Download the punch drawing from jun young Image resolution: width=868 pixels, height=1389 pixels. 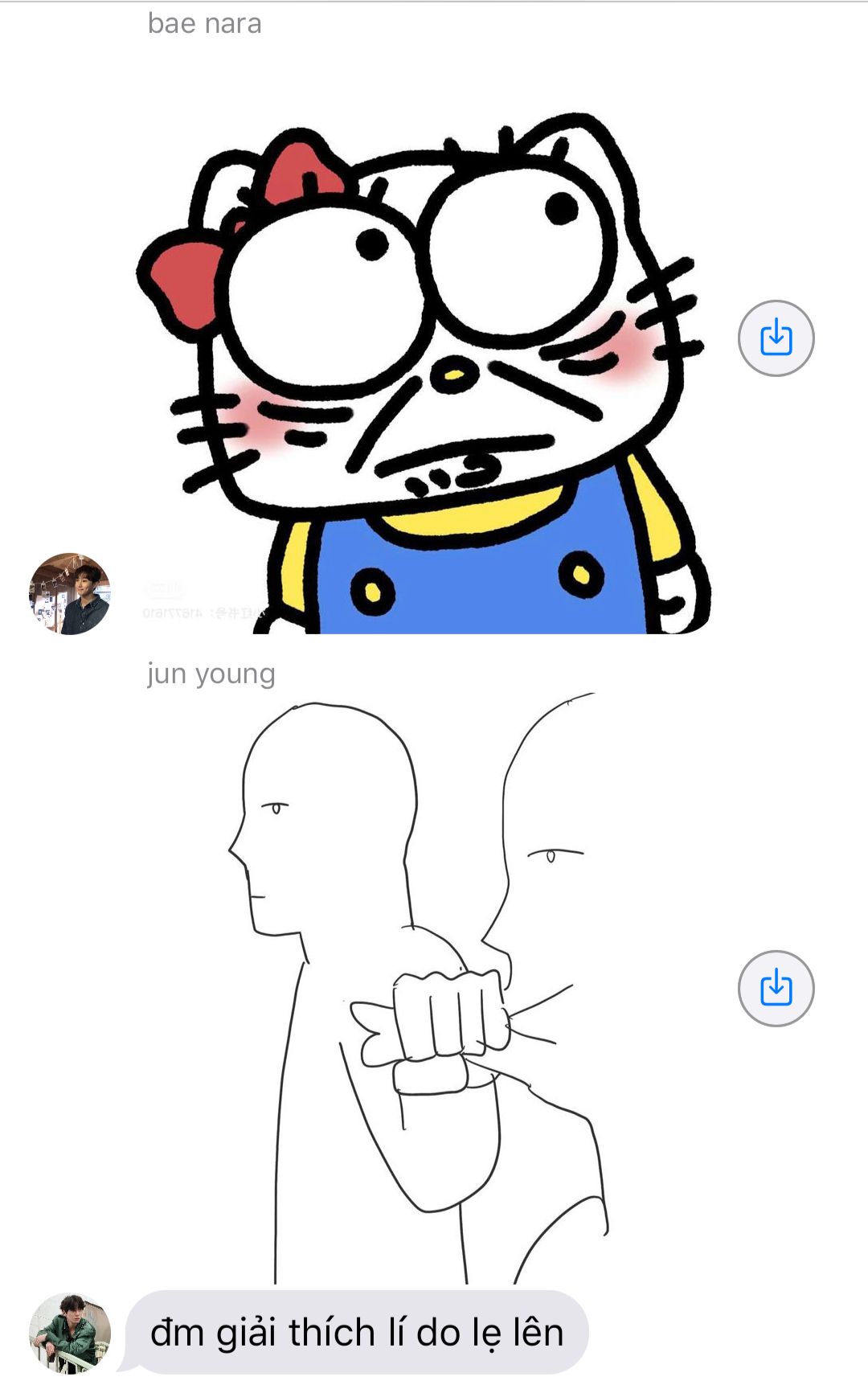tap(776, 988)
